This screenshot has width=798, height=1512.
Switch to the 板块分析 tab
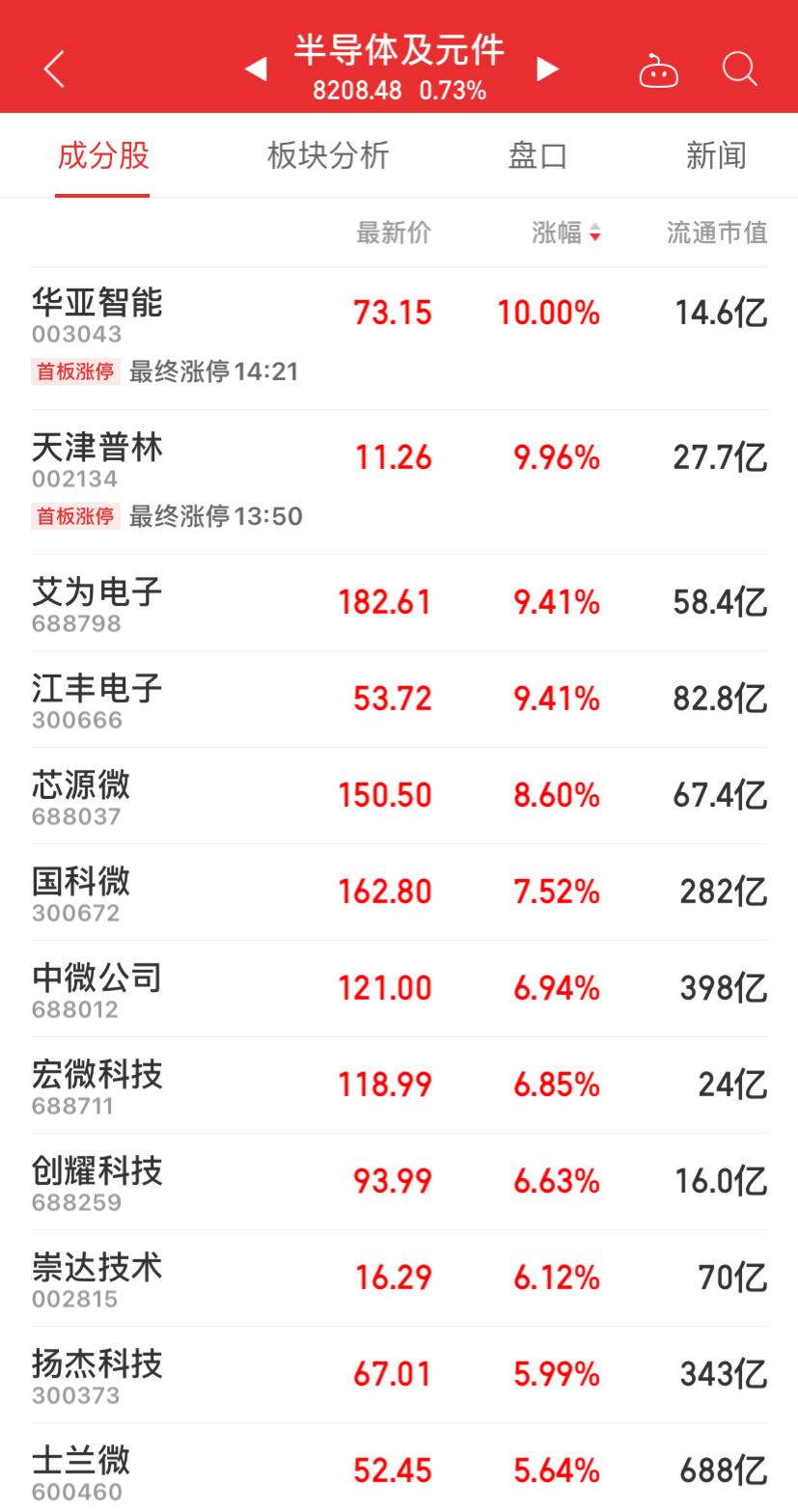pos(328,155)
